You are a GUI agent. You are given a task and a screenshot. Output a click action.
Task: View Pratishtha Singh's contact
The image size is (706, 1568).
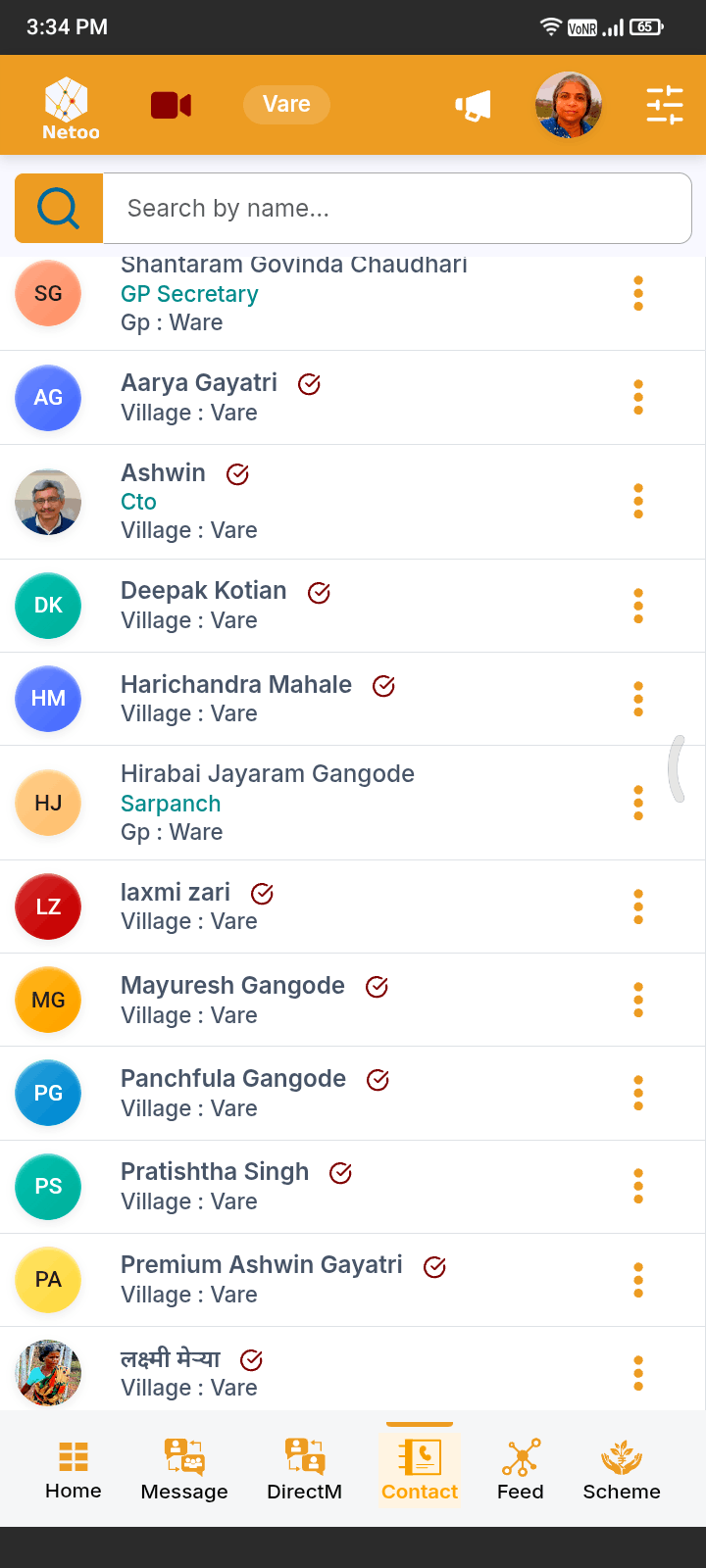click(x=353, y=1187)
